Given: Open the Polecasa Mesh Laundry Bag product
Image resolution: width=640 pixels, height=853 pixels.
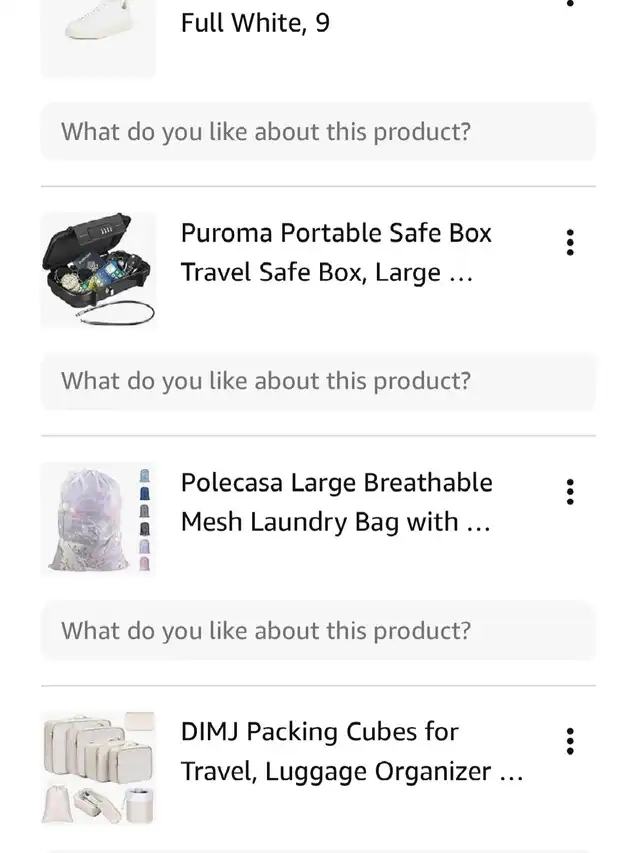Looking at the screenshot, I should [x=336, y=502].
